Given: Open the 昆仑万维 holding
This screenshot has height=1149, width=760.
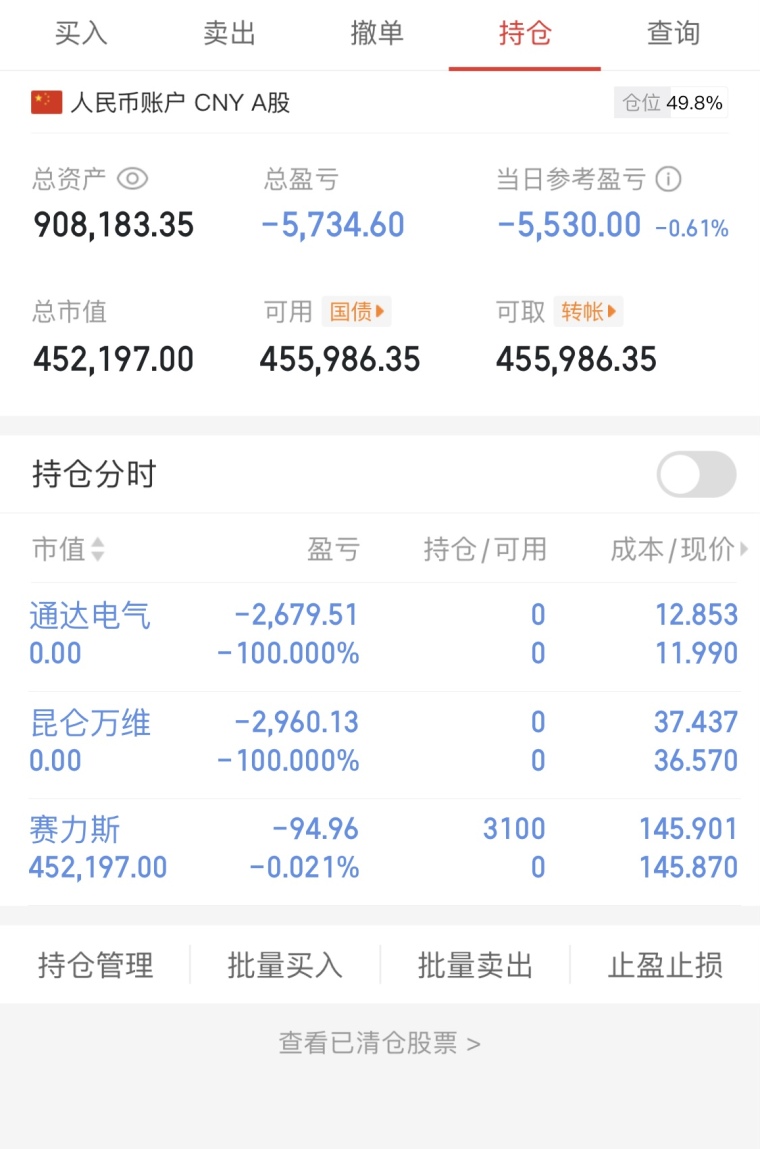Looking at the screenshot, I should pos(90,723).
